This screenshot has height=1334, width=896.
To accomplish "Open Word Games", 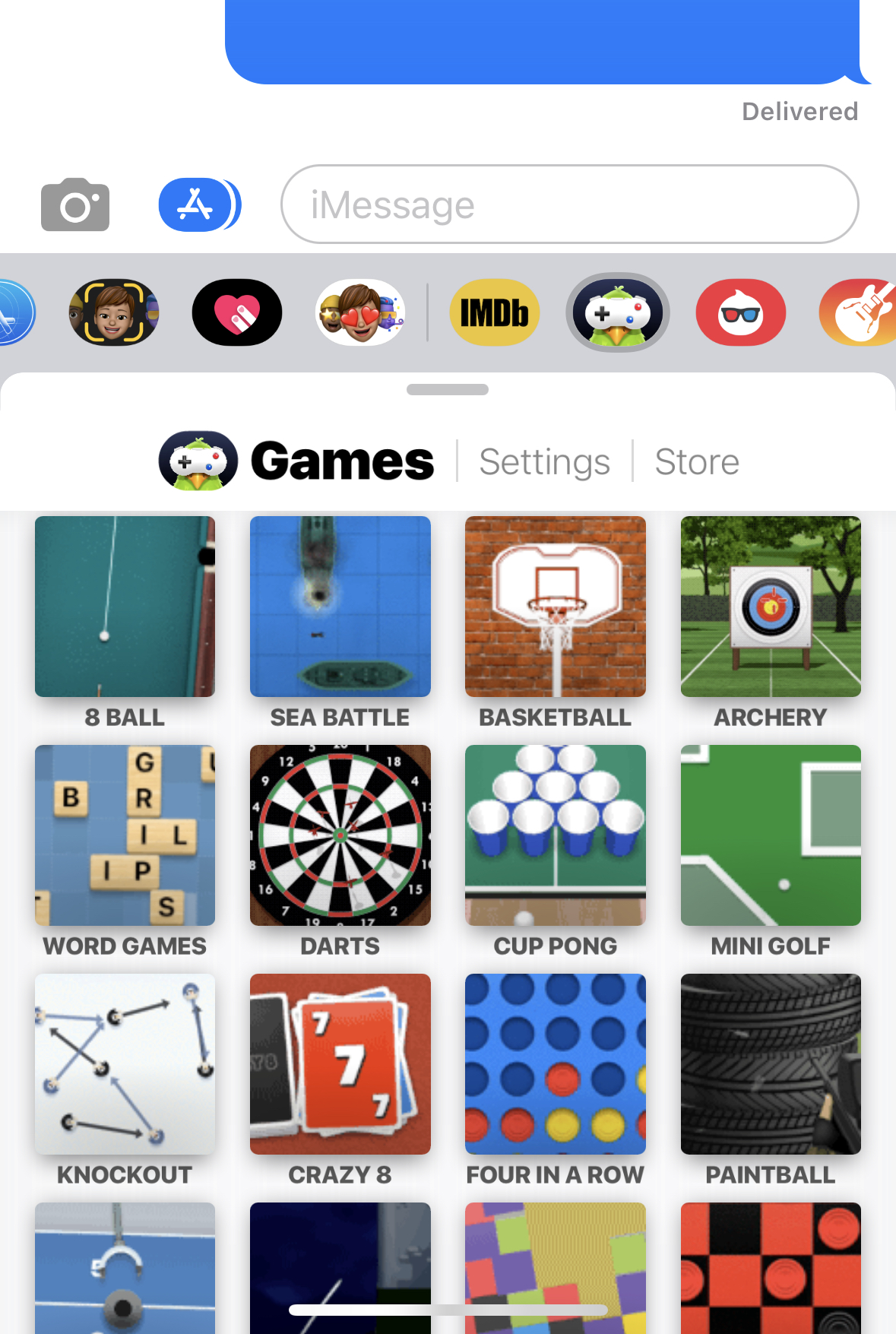I will tap(125, 835).
